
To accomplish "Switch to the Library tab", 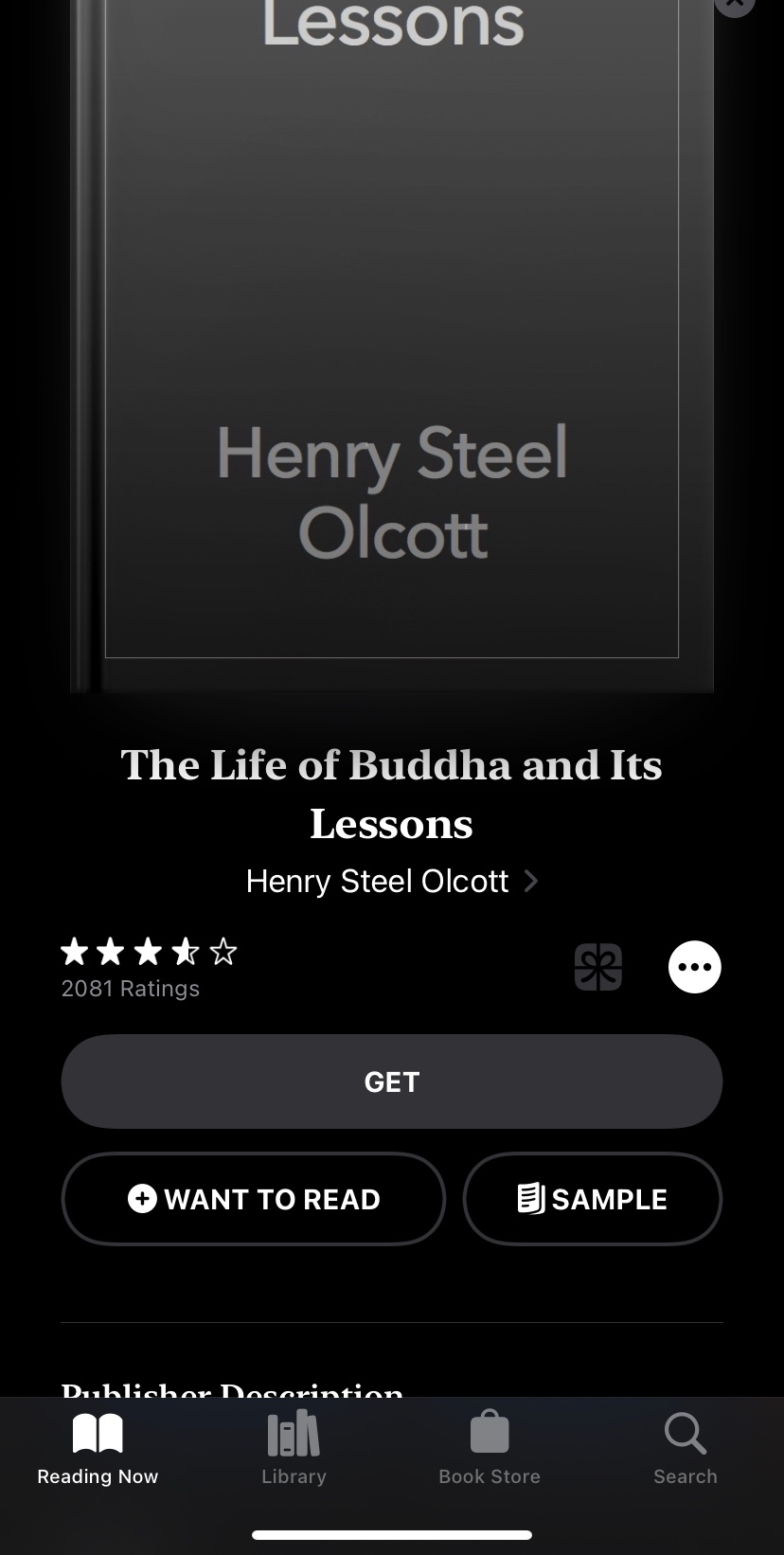I will [294, 1449].
